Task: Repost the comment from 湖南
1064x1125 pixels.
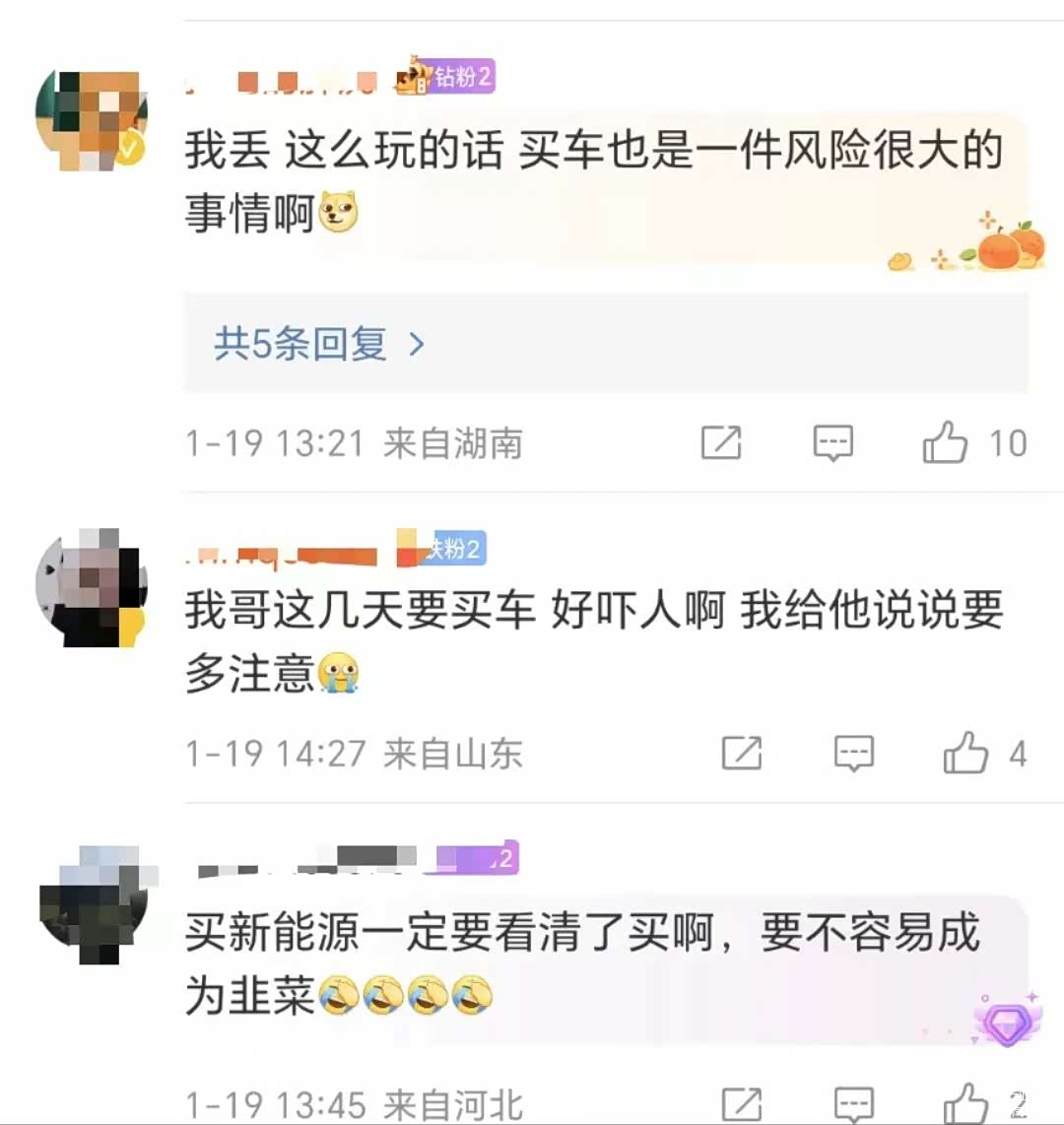Action: [x=721, y=443]
